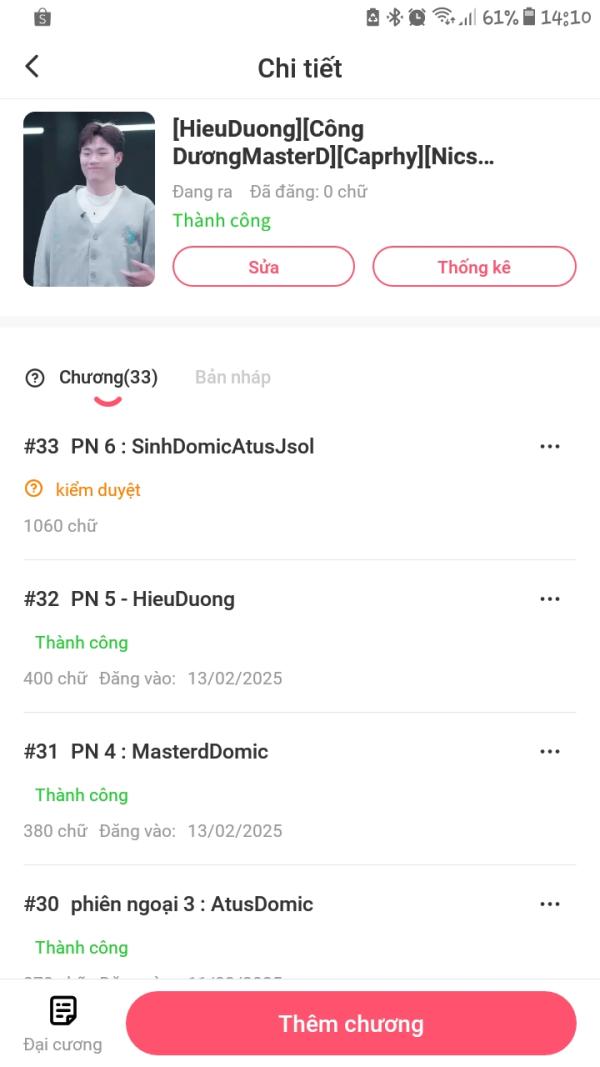Add a new chapter with Thêm chương
The image size is (600, 1067).
[351, 1024]
